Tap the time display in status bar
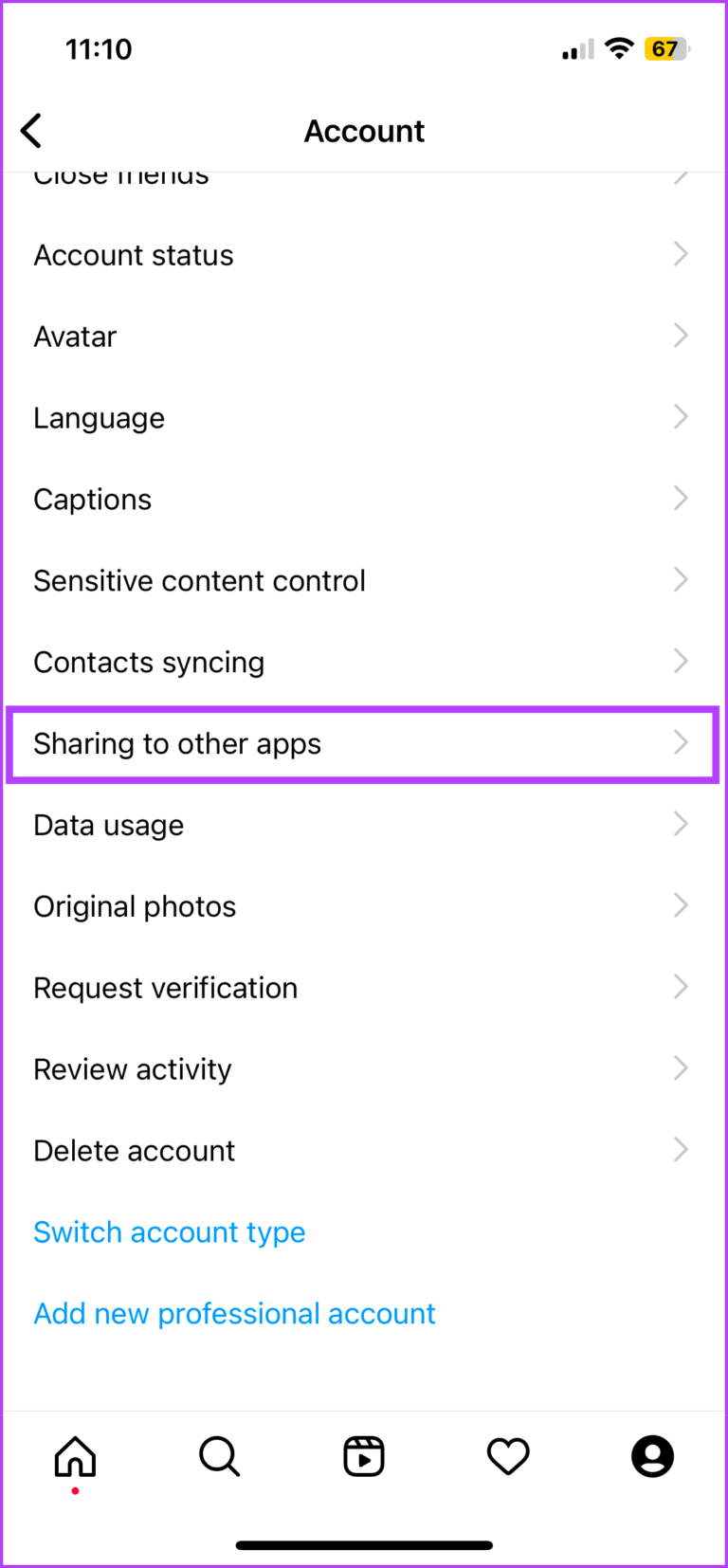This screenshot has height=1568, width=728. click(99, 48)
